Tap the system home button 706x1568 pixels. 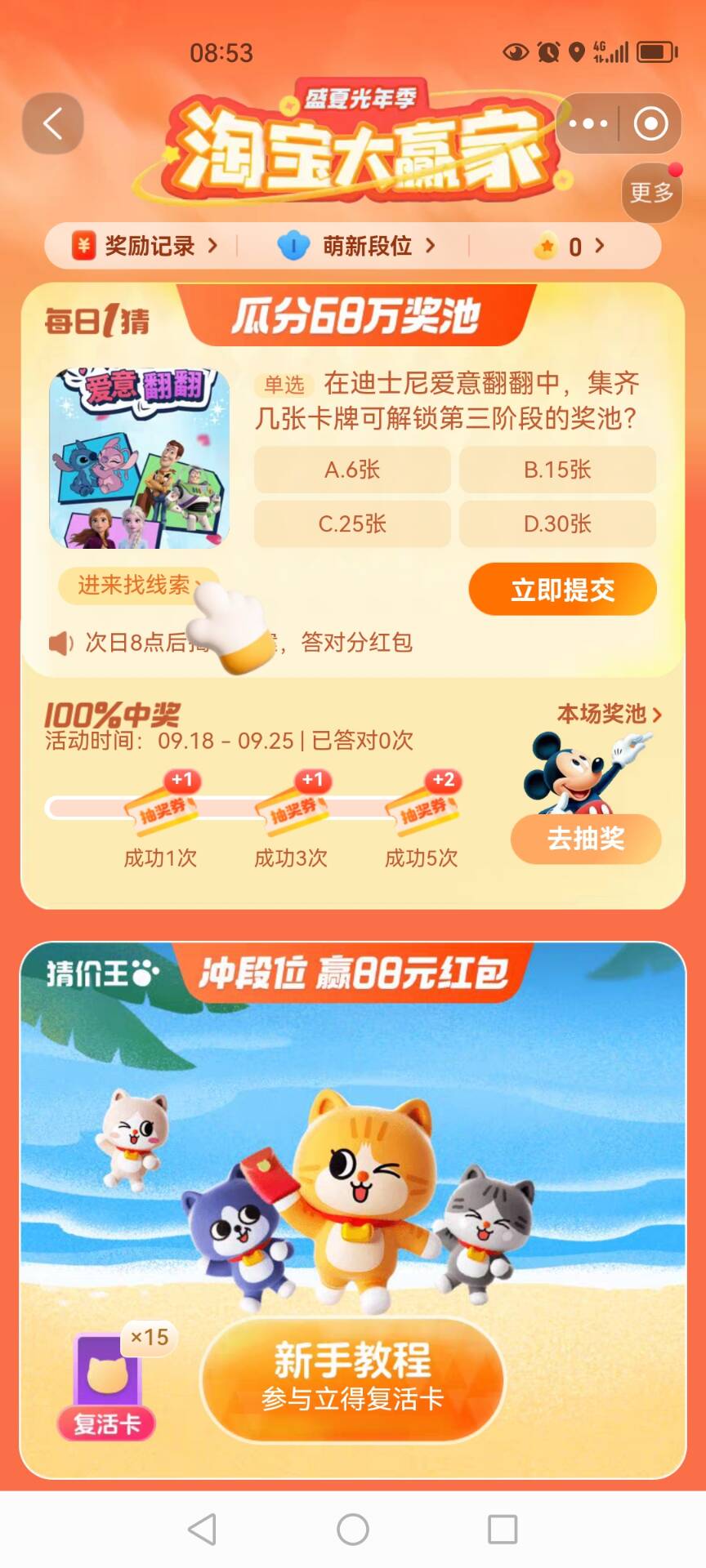(353, 1529)
